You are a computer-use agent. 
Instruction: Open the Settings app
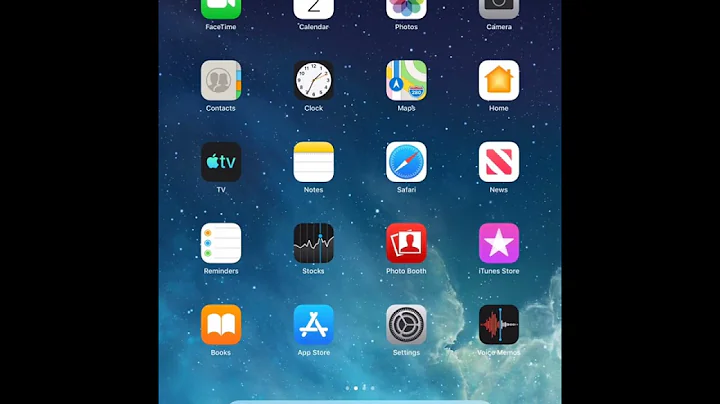[x=406, y=325]
